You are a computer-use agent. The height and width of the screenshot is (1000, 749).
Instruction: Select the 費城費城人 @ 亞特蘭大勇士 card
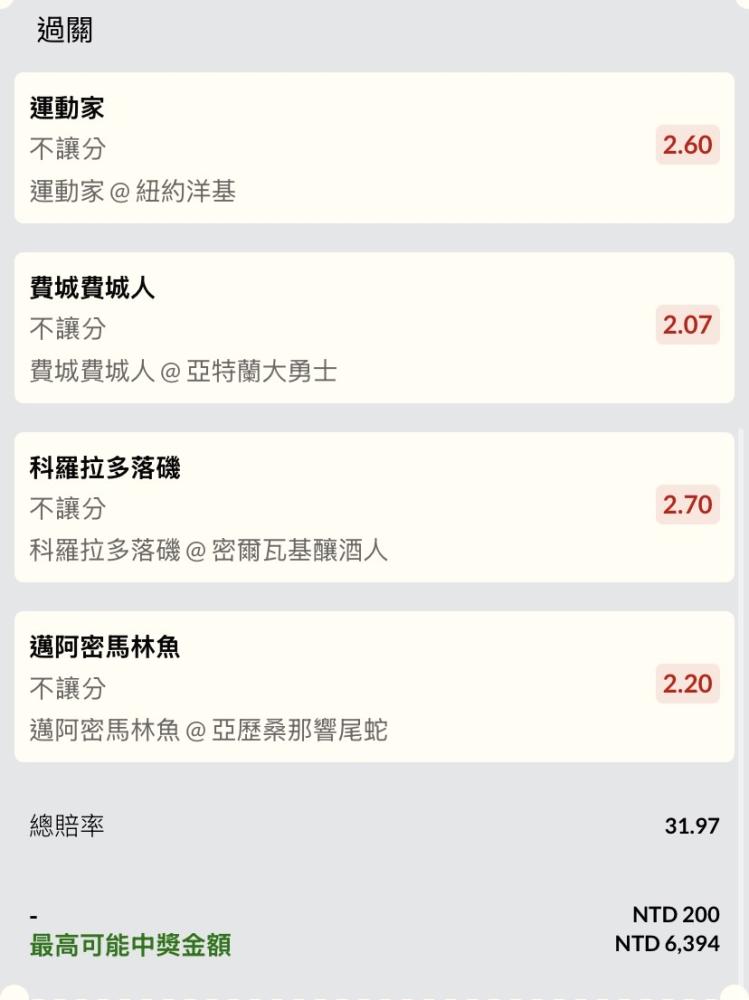(x=374, y=328)
